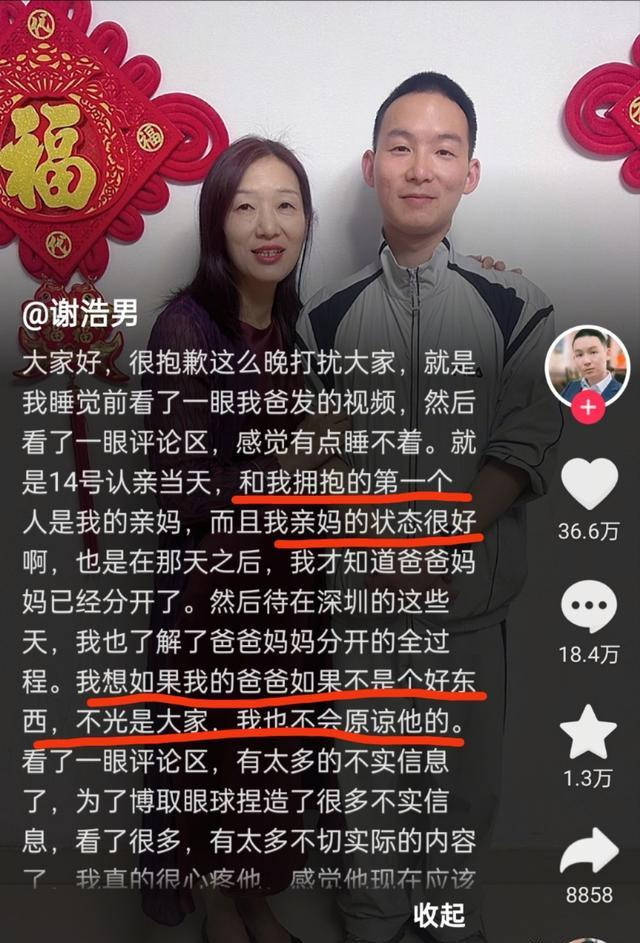Follow the creator with the red plus button
This screenshot has height=943, width=640.
tap(588, 407)
